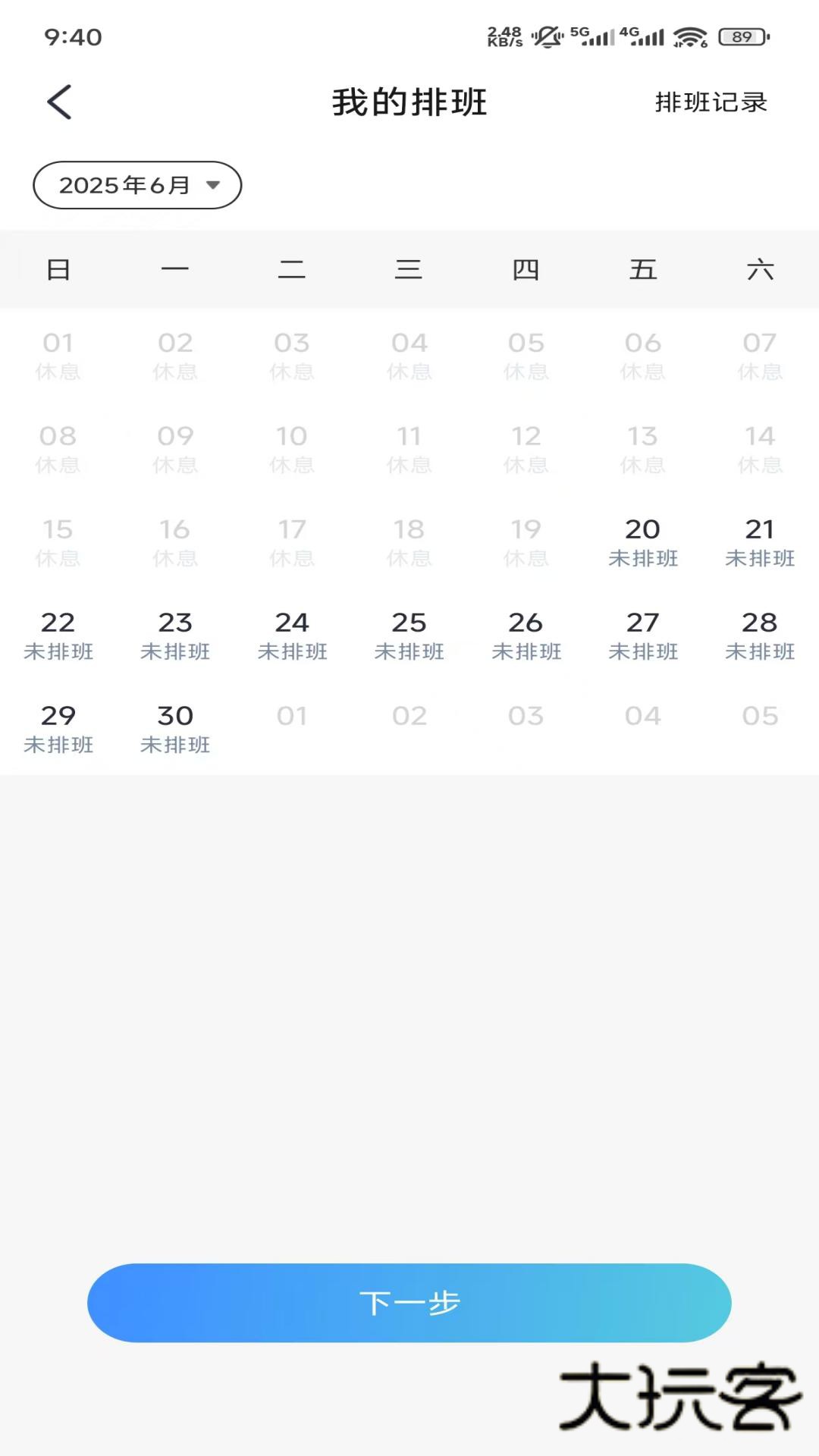
Task: Choose June 30 未排班 date
Action: point(175,729)
